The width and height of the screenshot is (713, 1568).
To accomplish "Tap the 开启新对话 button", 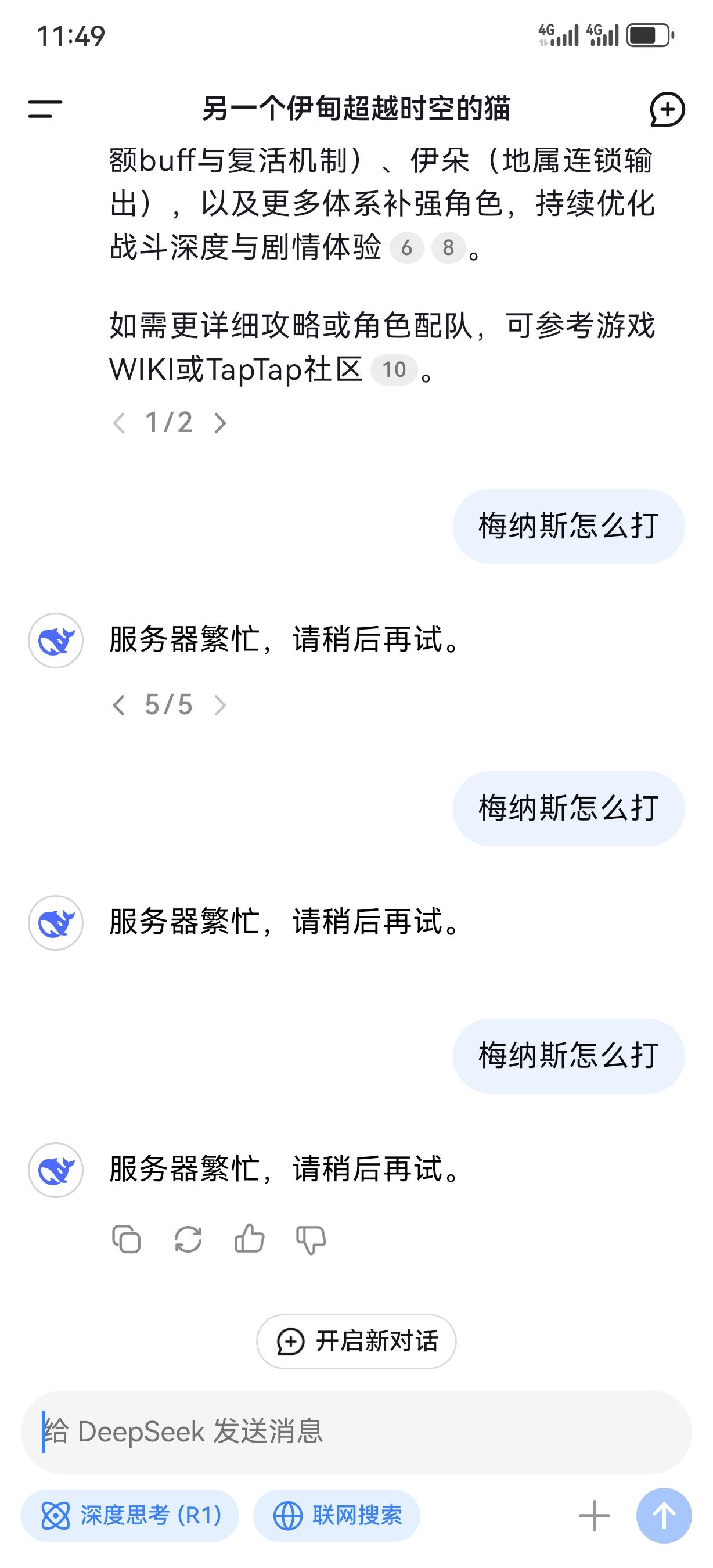I will (356, 1341).
